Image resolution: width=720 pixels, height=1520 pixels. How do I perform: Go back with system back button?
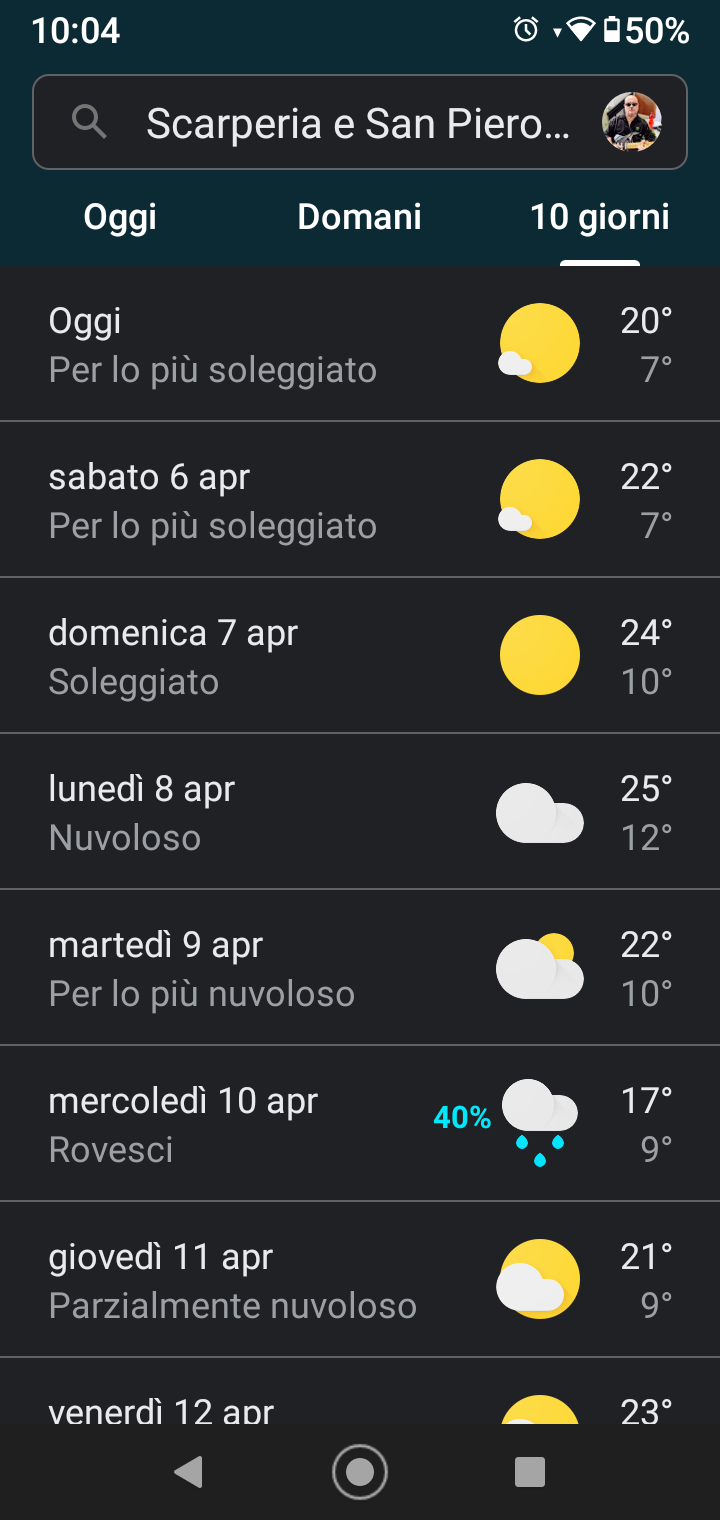[188, 1472]
